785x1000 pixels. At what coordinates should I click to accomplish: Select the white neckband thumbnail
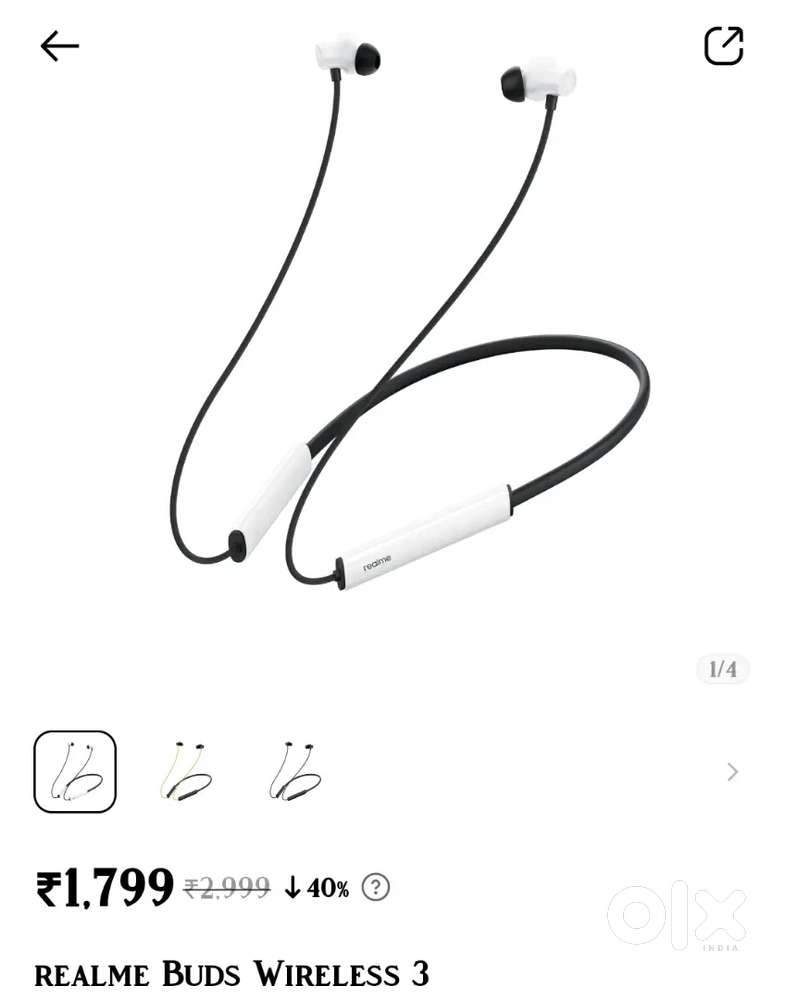[x=75, y=771]
